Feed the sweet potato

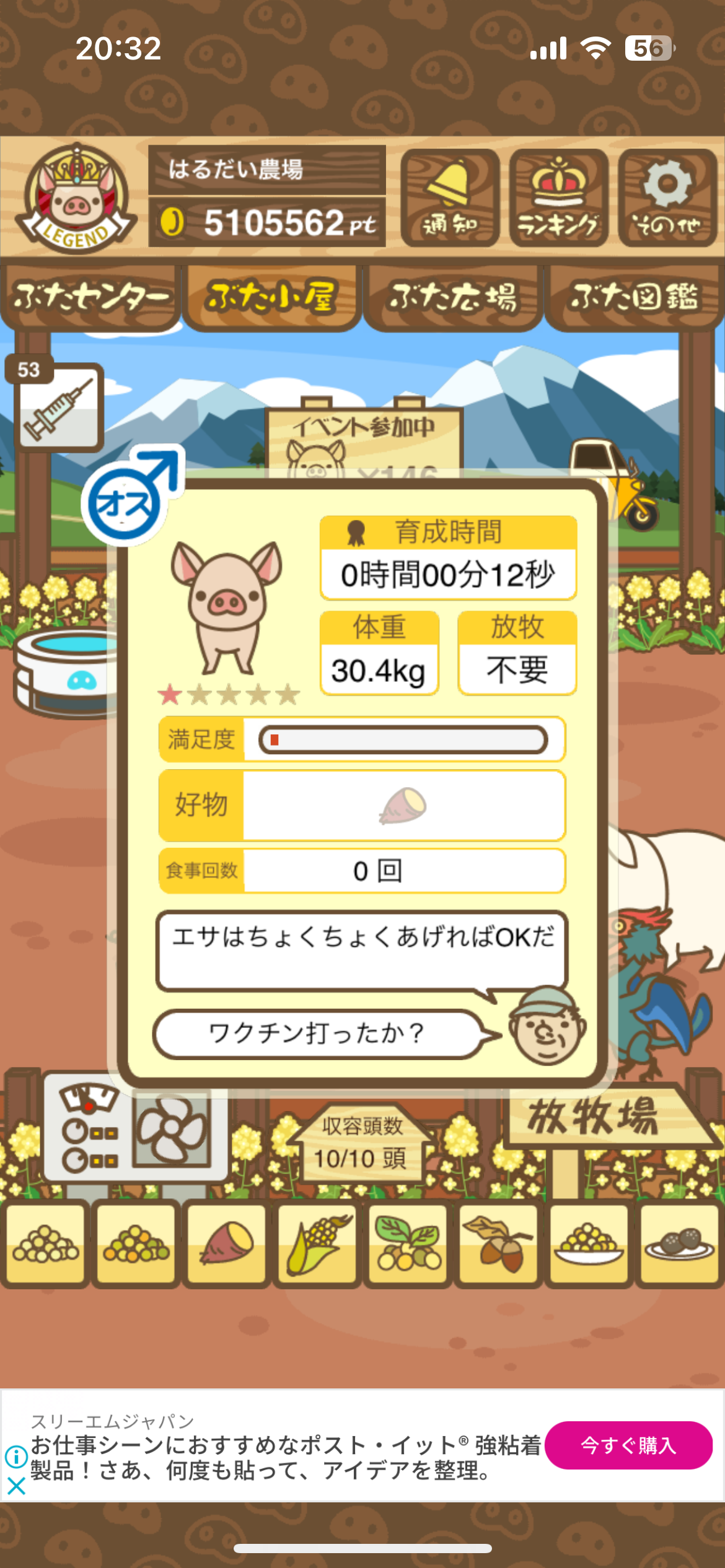point(227,1244)
